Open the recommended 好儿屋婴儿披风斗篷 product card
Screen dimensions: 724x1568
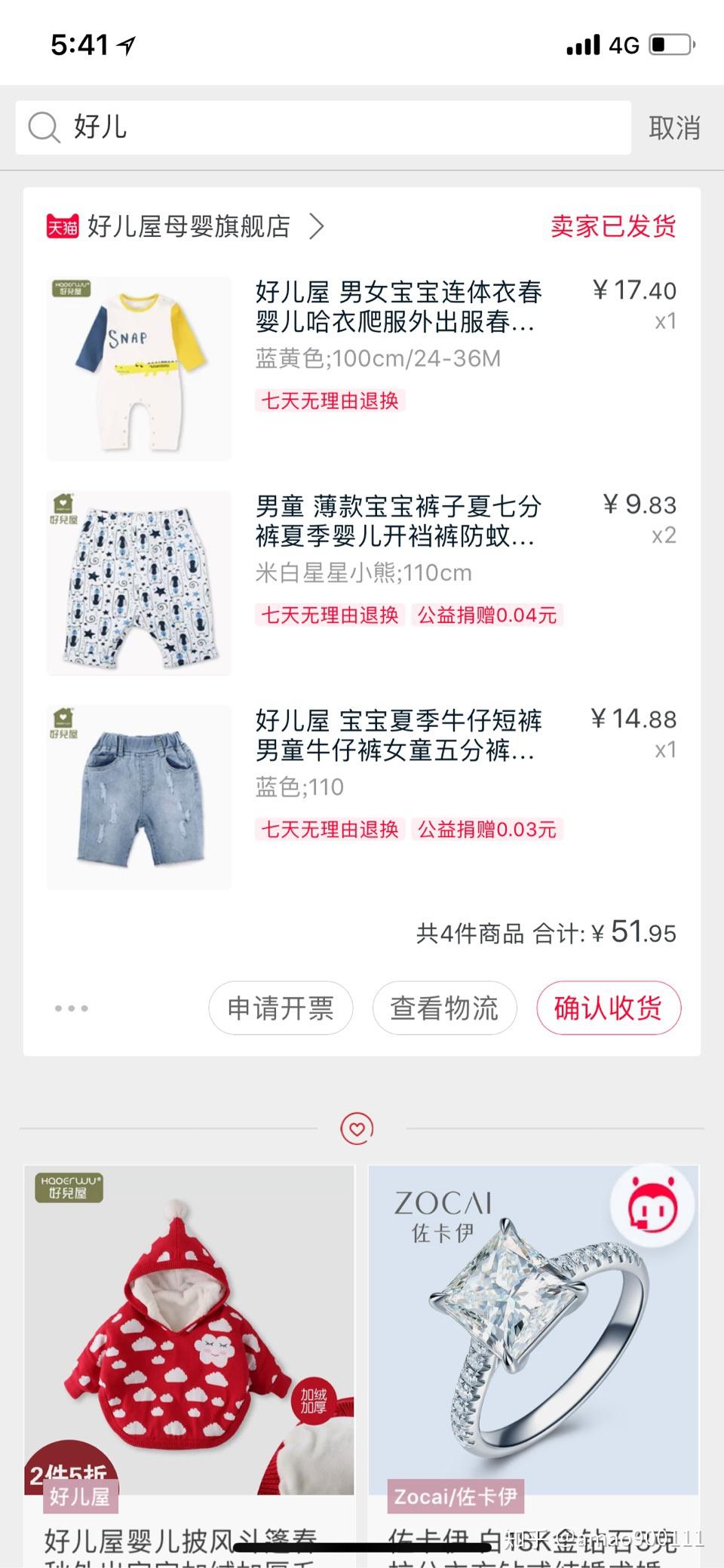click(189, 1366)
